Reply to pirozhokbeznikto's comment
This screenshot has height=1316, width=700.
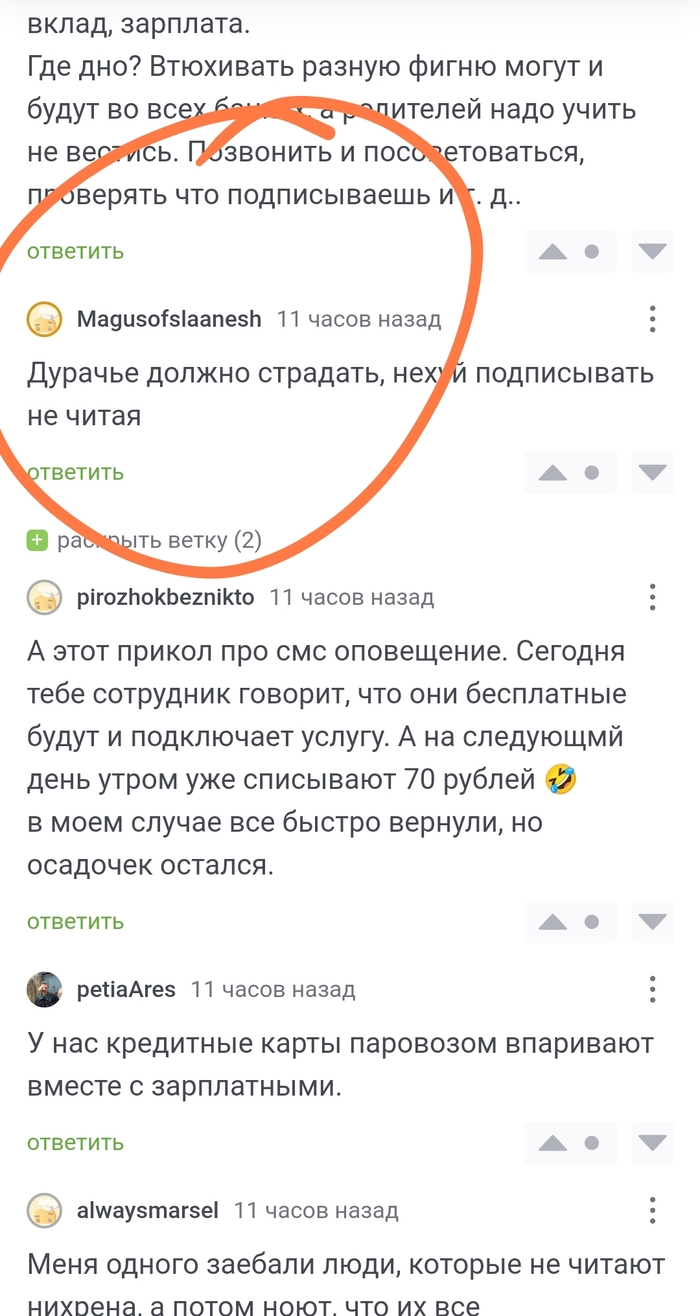click(x=75, y=921)
